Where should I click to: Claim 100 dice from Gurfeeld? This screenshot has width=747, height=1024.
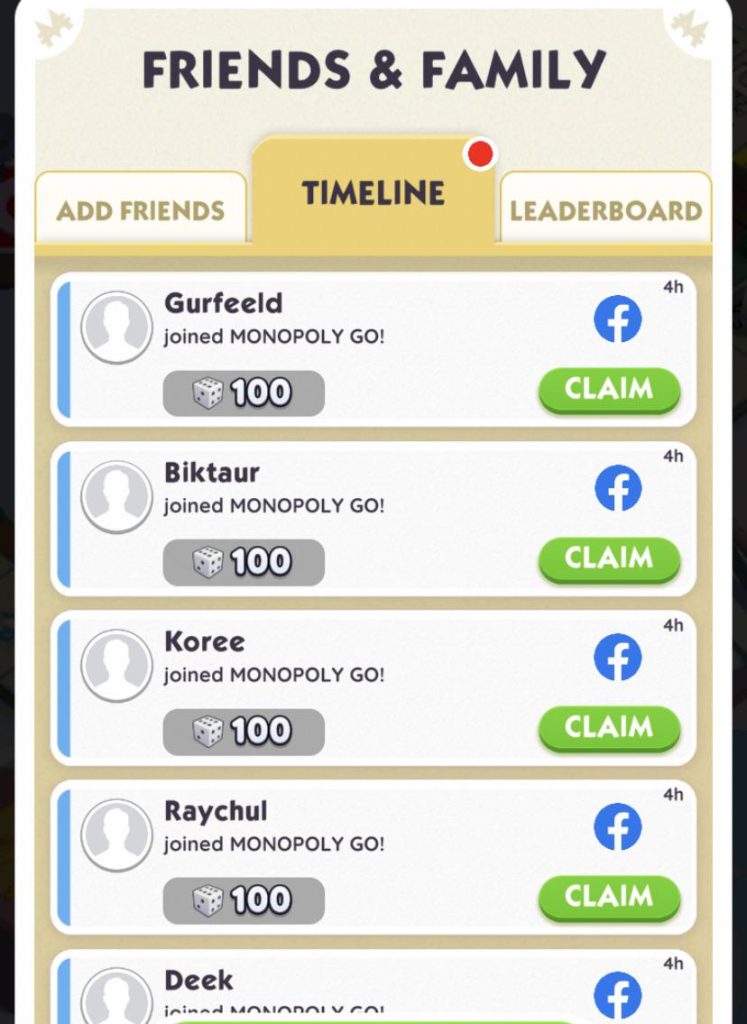[x=609, y=389]
